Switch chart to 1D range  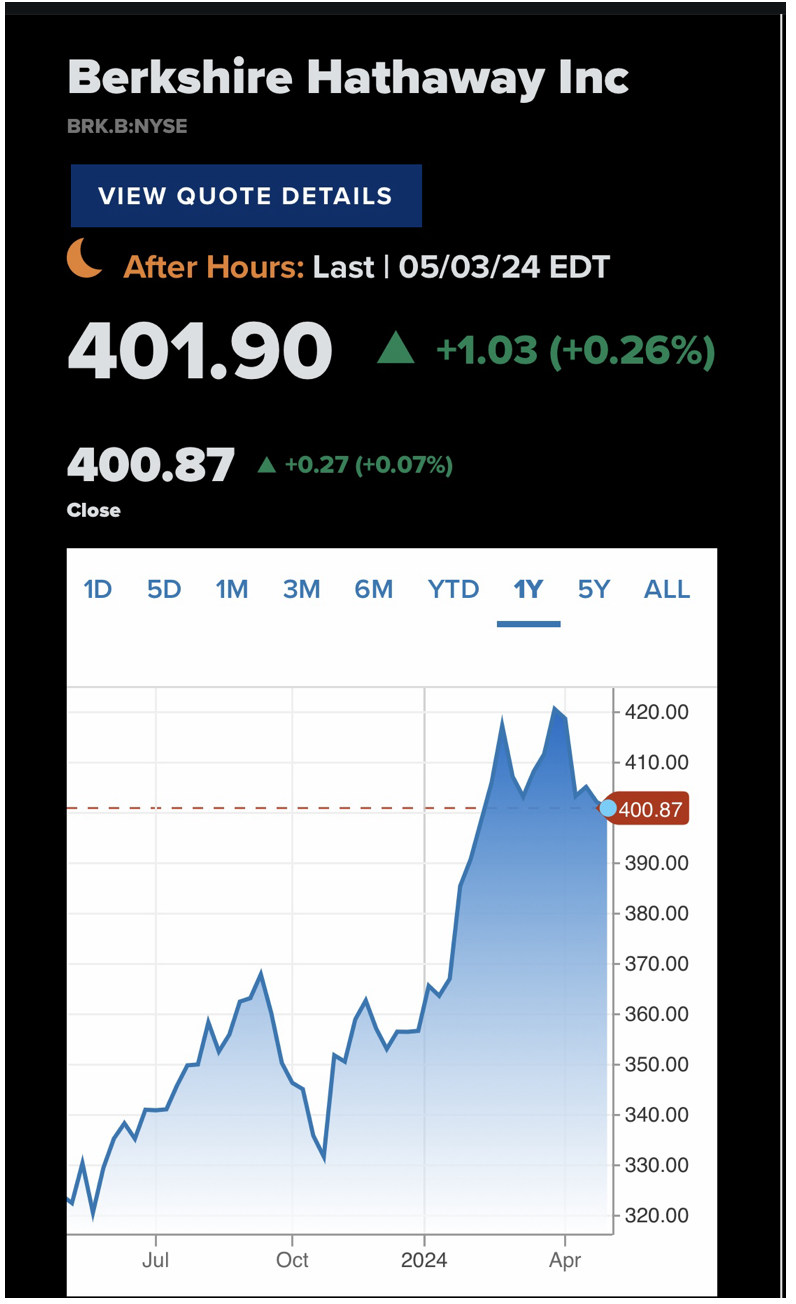point(97,590)
